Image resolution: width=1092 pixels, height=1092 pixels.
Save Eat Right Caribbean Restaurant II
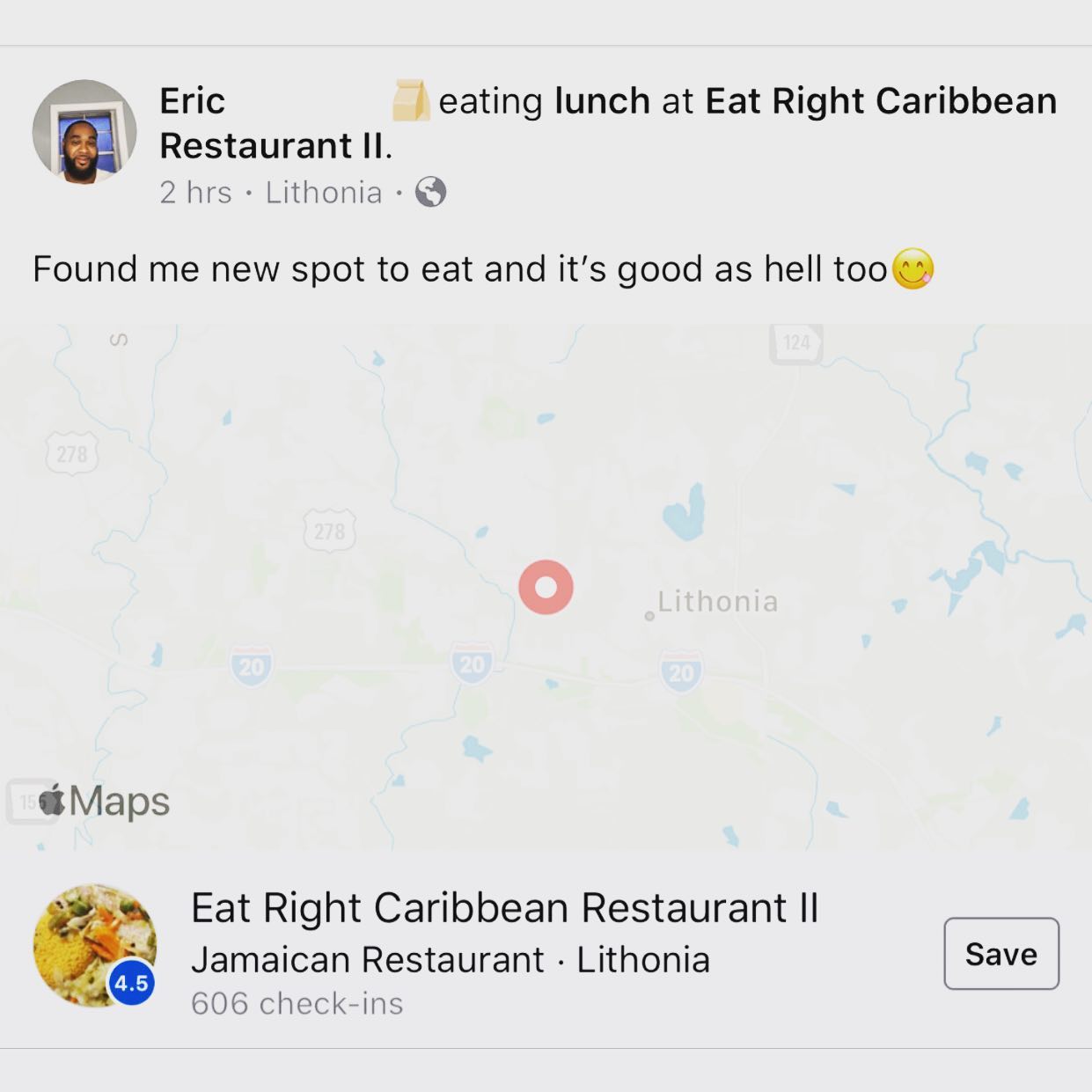tap(1000, 954)
